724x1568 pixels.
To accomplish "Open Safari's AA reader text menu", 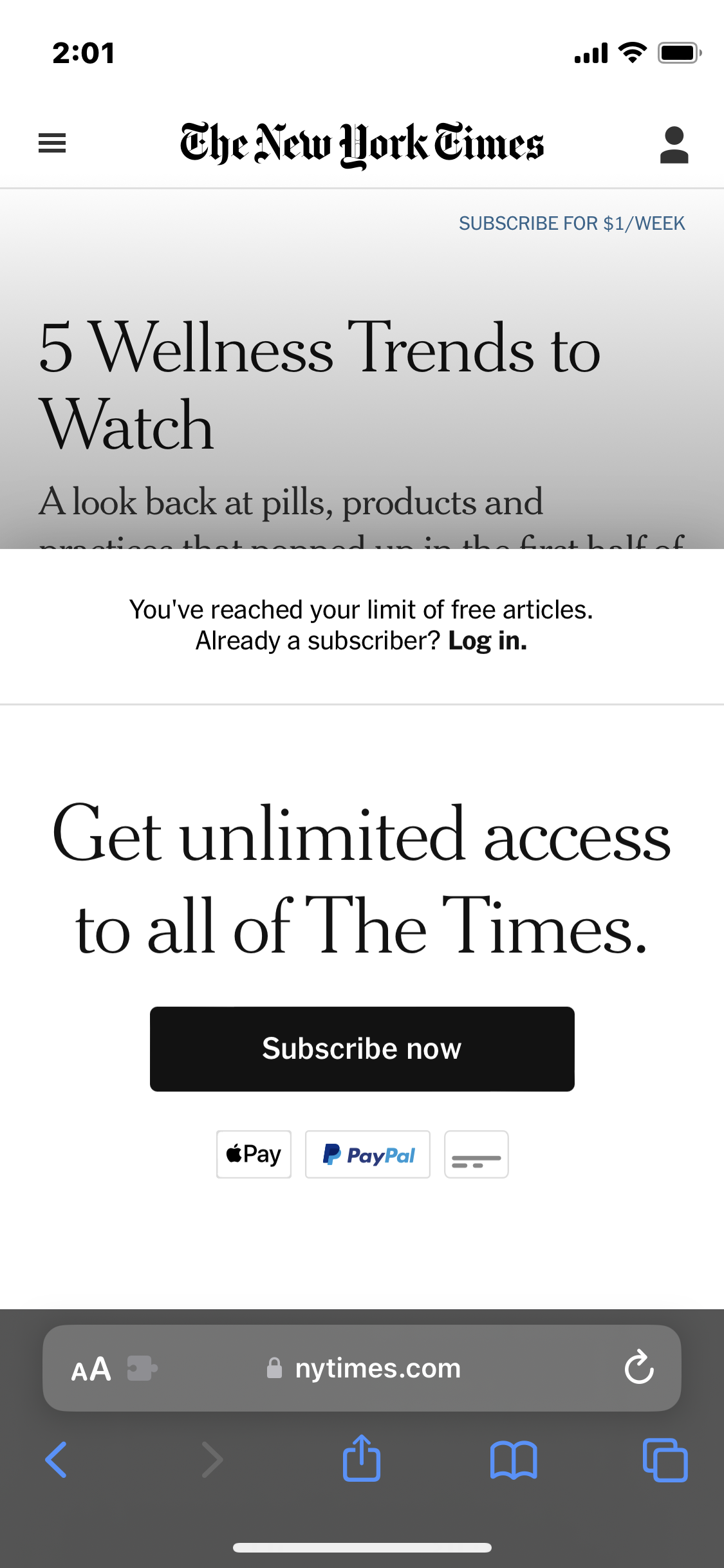I will [91, 1368].
